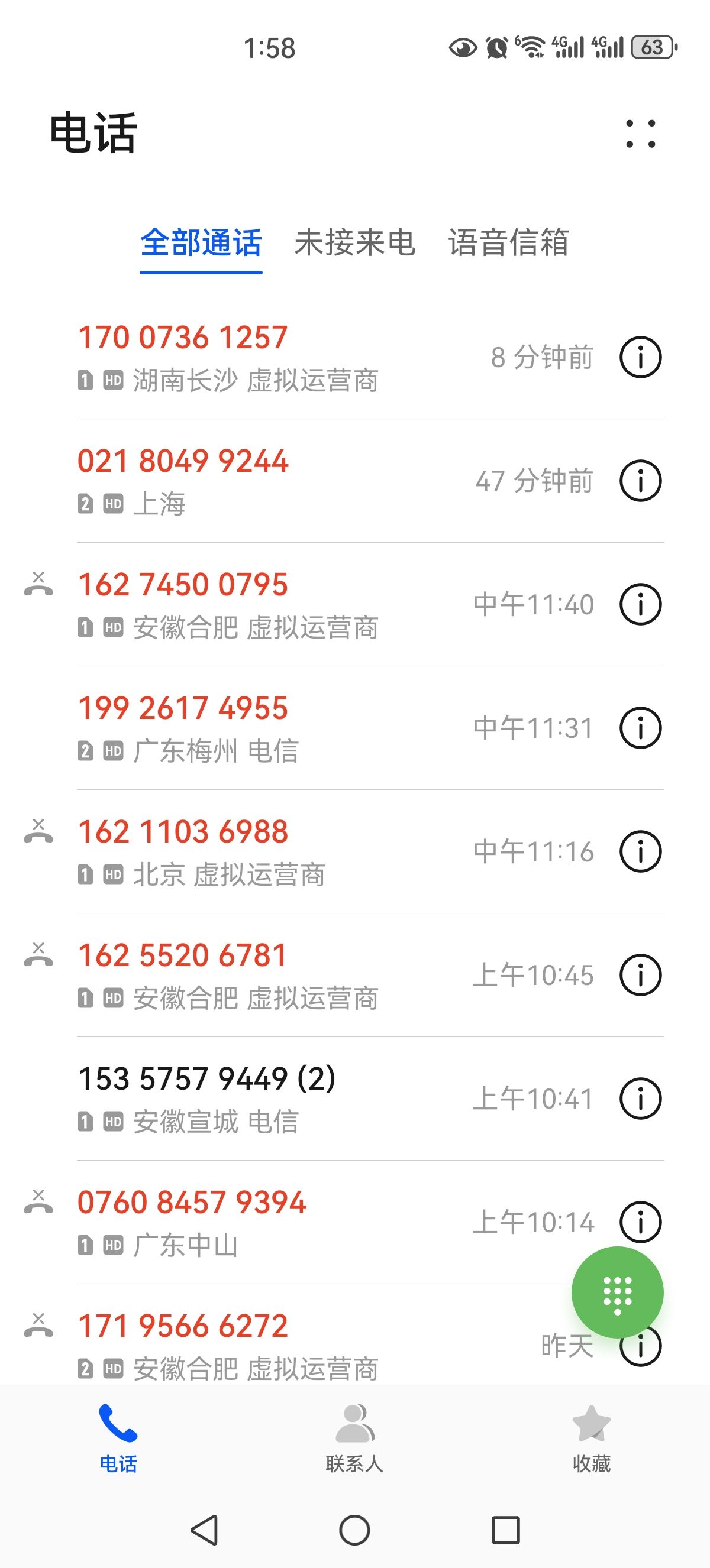The height and width of the screenshot is (1568, 710).
Task: Open info for 199 2617 4955
Action: pos(641,728)
